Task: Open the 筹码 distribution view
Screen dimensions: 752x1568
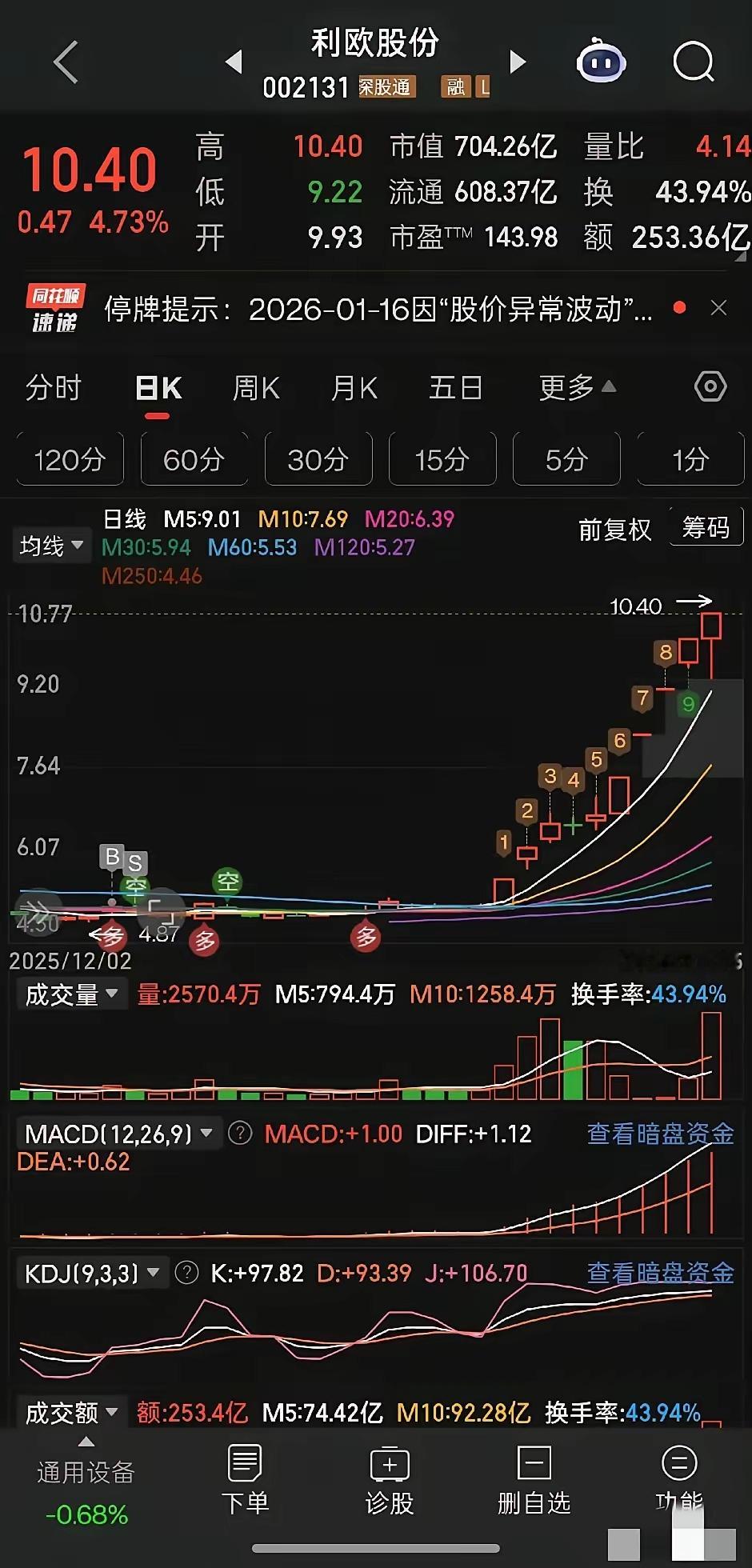Action: (706, 528)
